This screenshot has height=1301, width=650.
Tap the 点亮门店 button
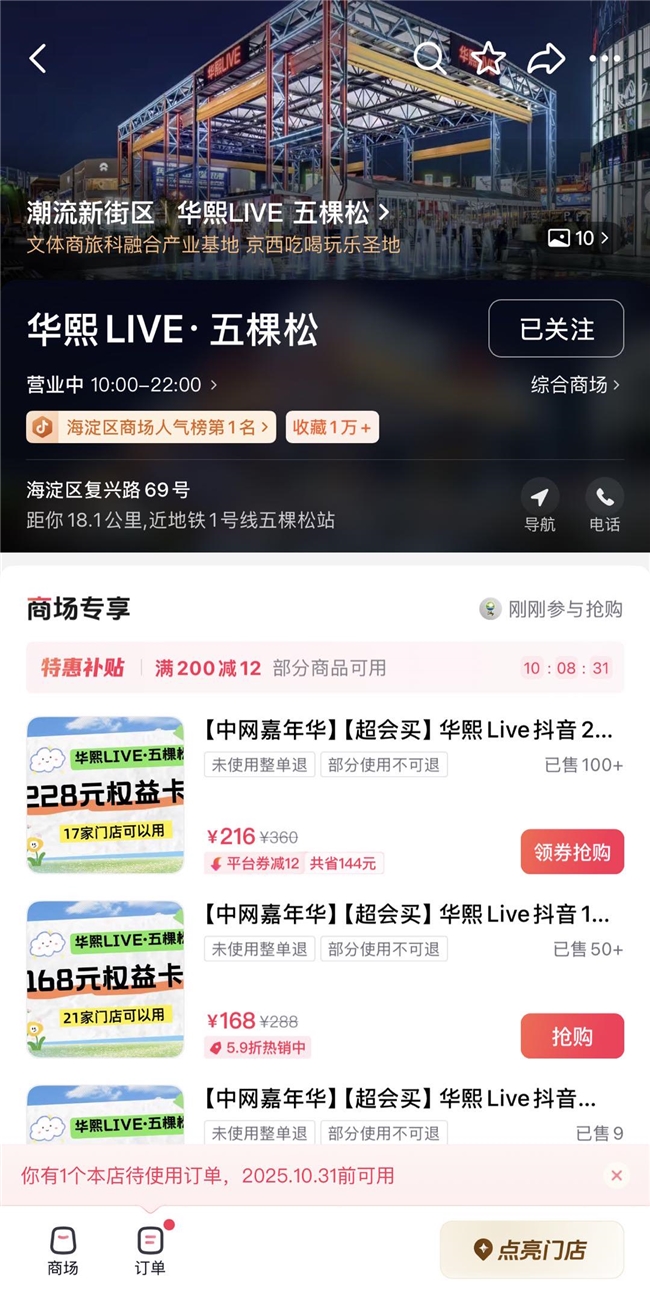tap(531, 1250)
